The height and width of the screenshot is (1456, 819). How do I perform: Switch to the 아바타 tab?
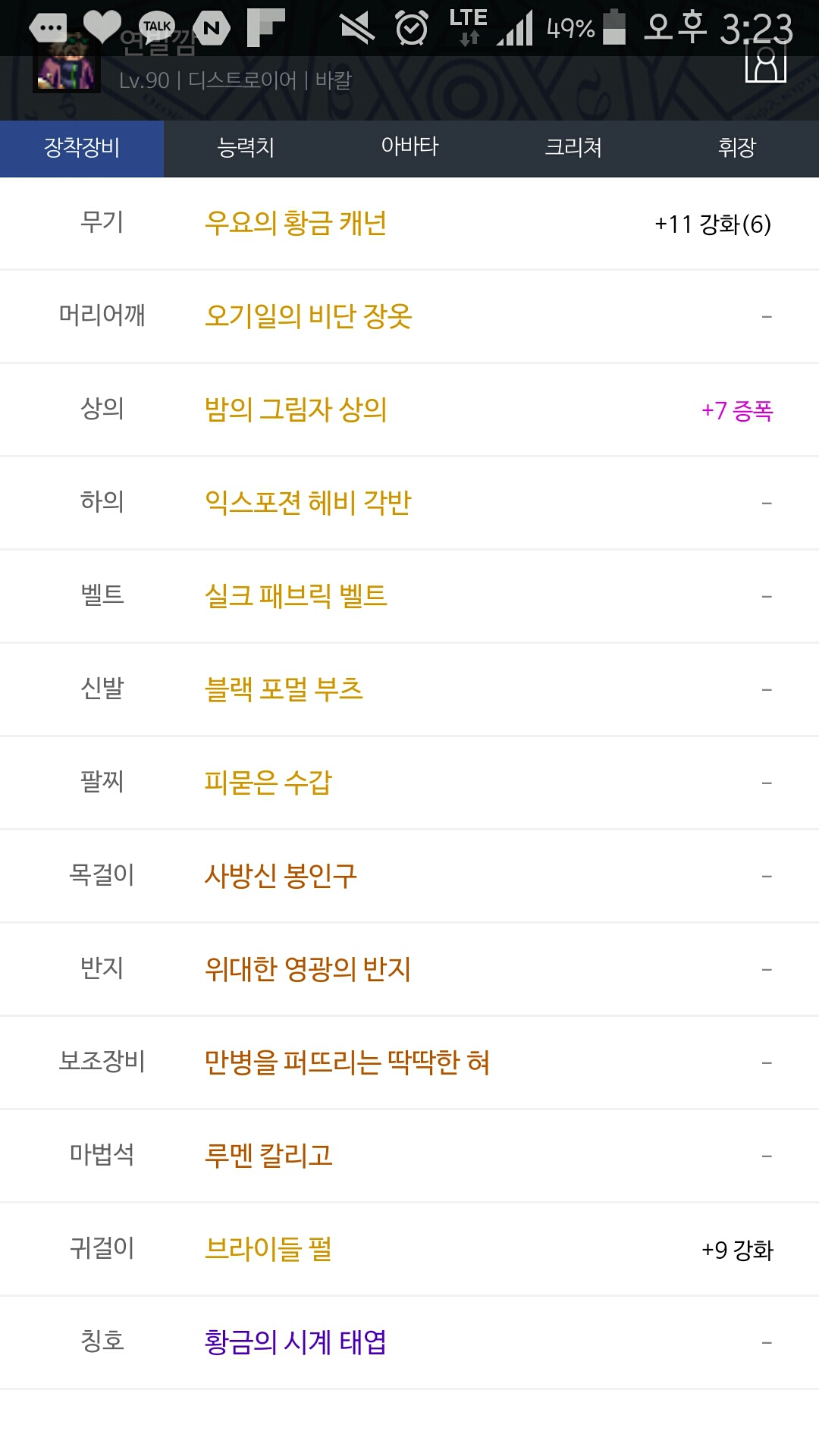point(409,147)
